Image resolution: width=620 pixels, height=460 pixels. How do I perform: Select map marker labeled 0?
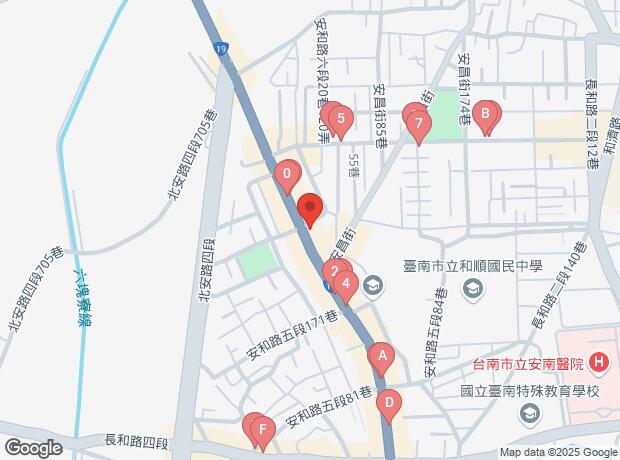(287, 178)
